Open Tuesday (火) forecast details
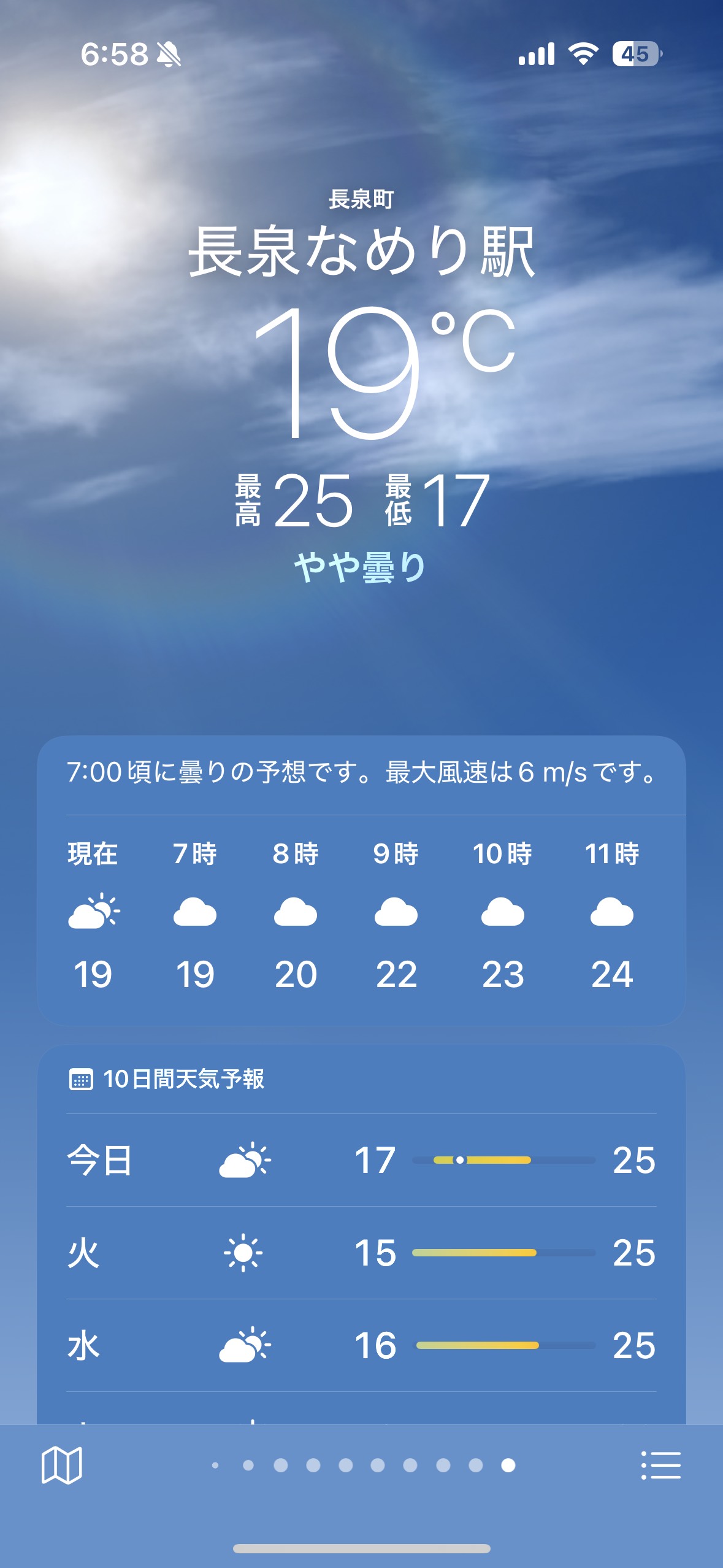The height and width of the screenshot is (1568, 723). pos(361,1253)
